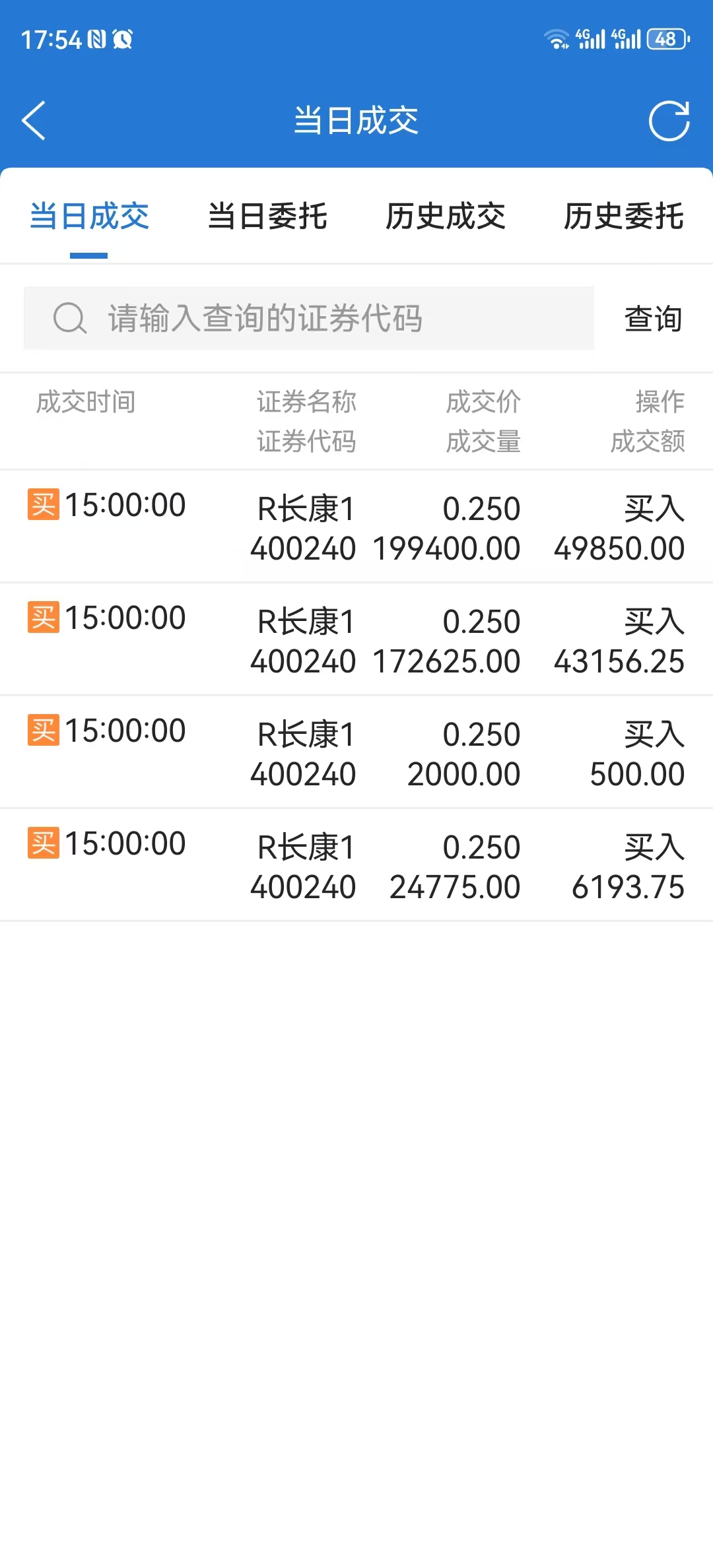Refresh today's transaction list
This screenshot has width=713, height=1568.
669,121
